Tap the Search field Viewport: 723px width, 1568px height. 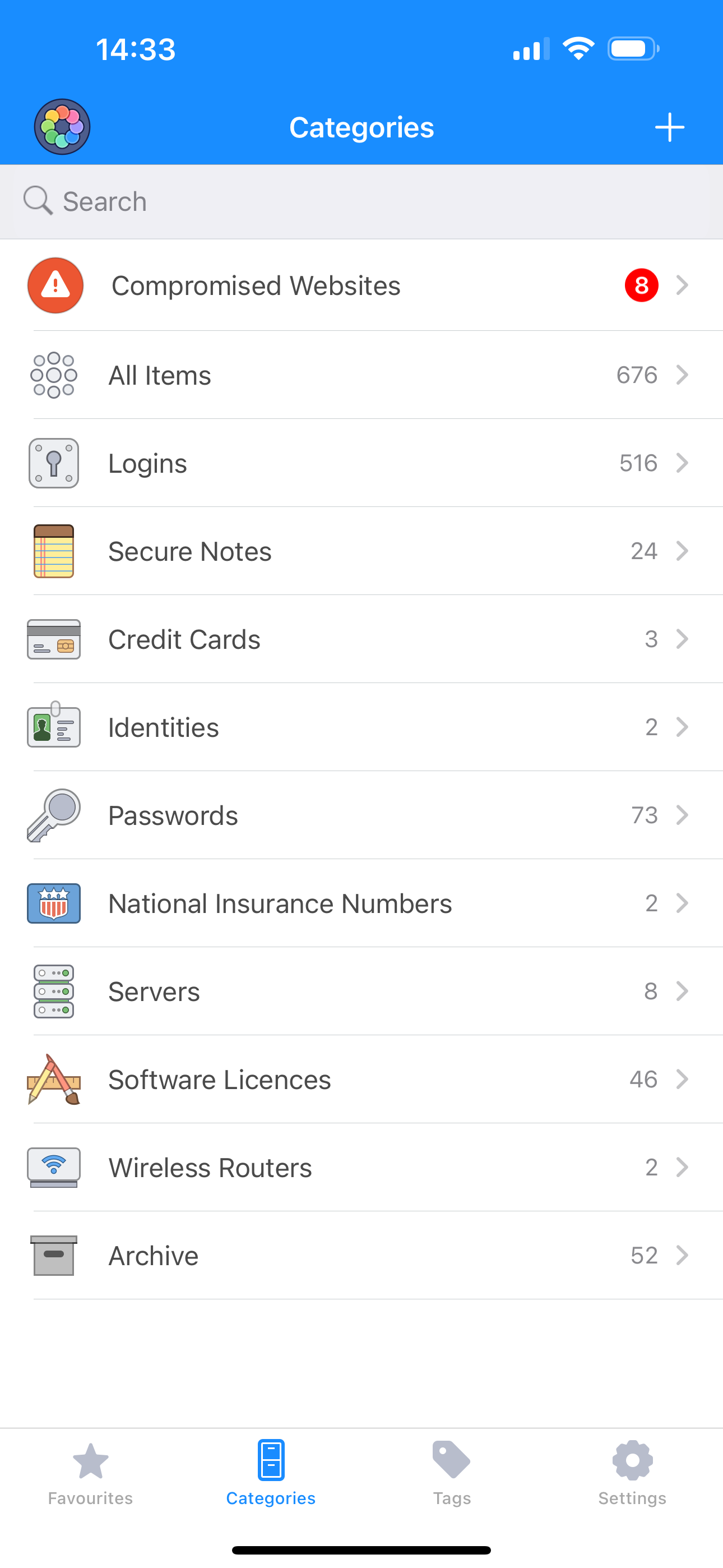click(361, 201)
